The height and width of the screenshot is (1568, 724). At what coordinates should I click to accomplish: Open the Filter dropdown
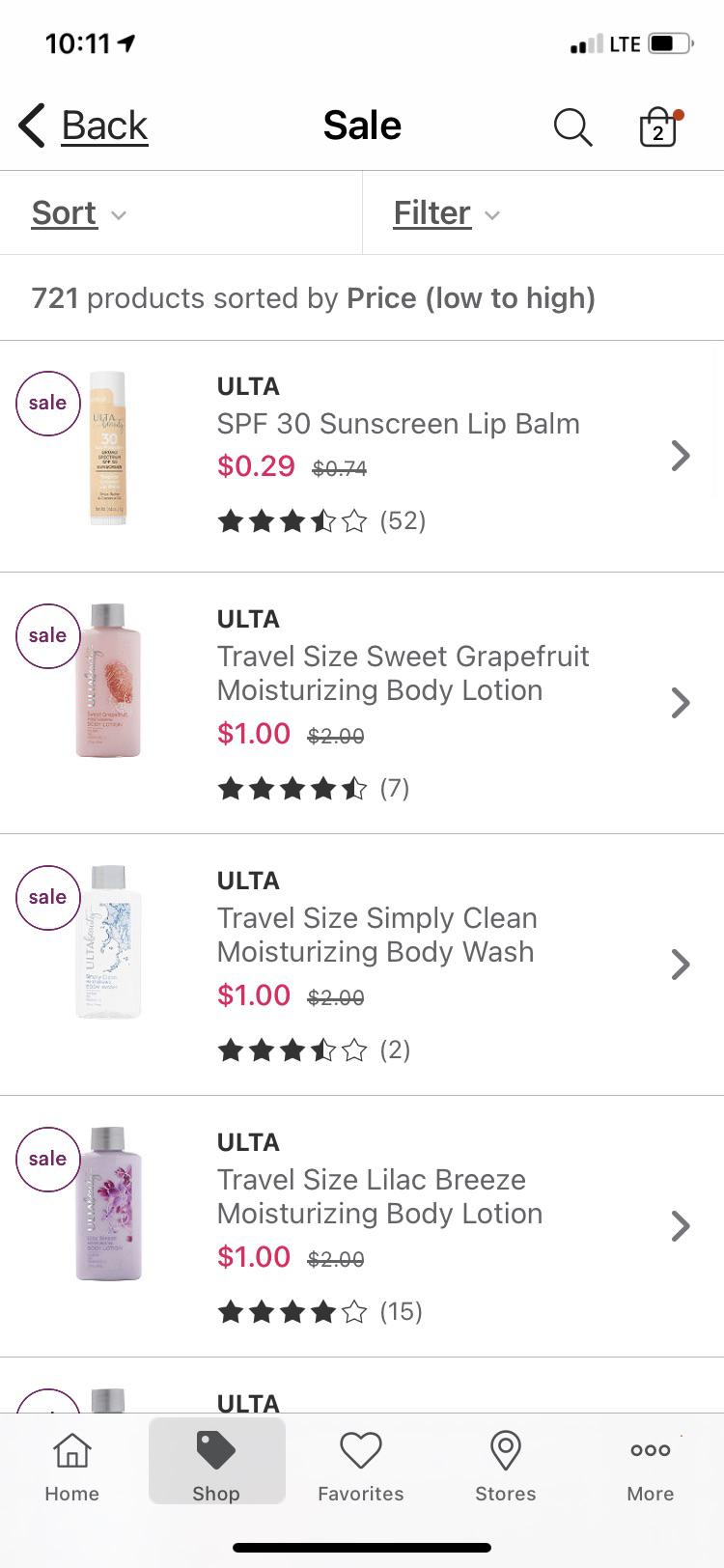coord(445,212)
